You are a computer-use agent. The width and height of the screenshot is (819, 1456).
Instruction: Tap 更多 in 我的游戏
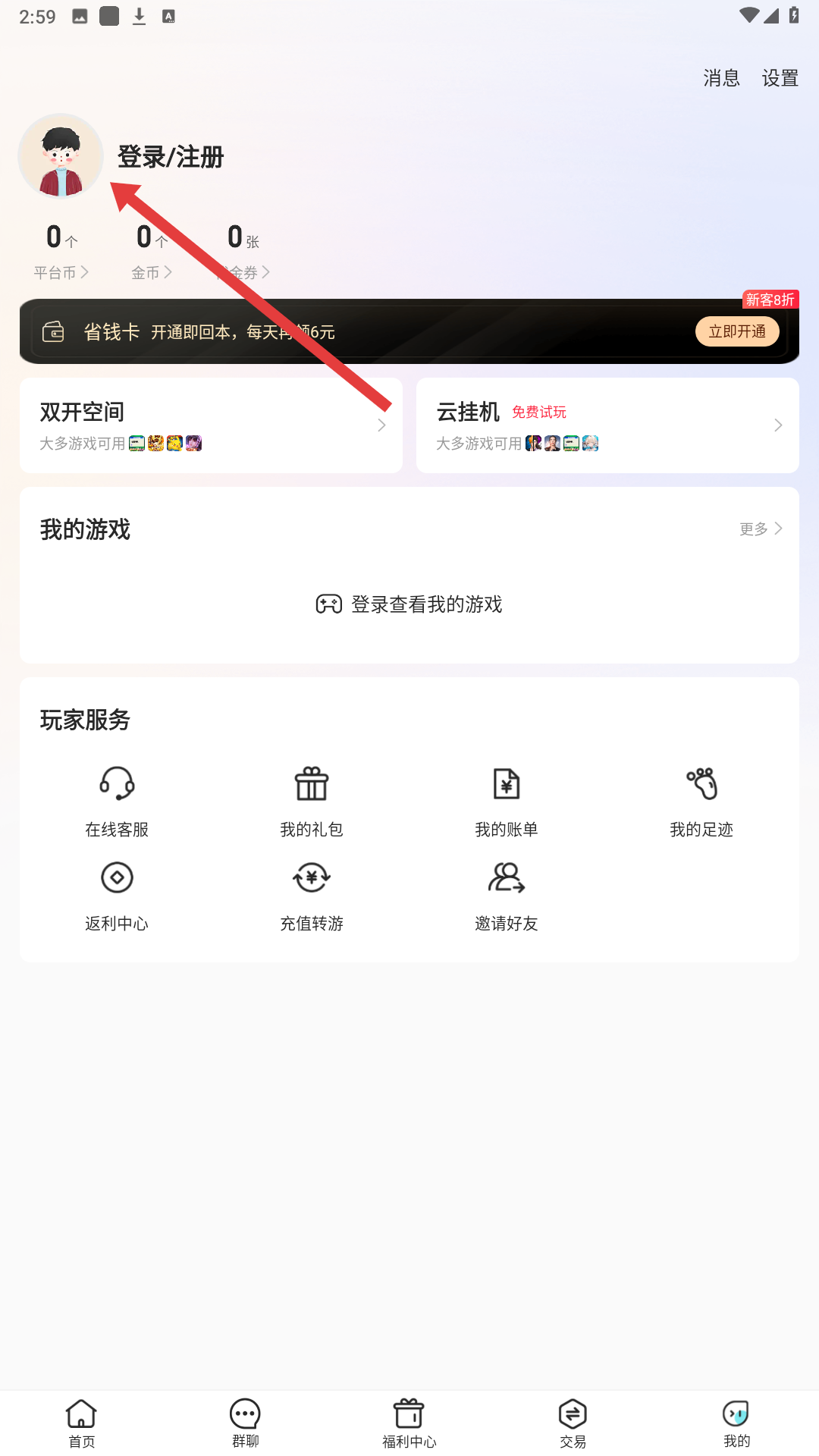click(760, 529)
